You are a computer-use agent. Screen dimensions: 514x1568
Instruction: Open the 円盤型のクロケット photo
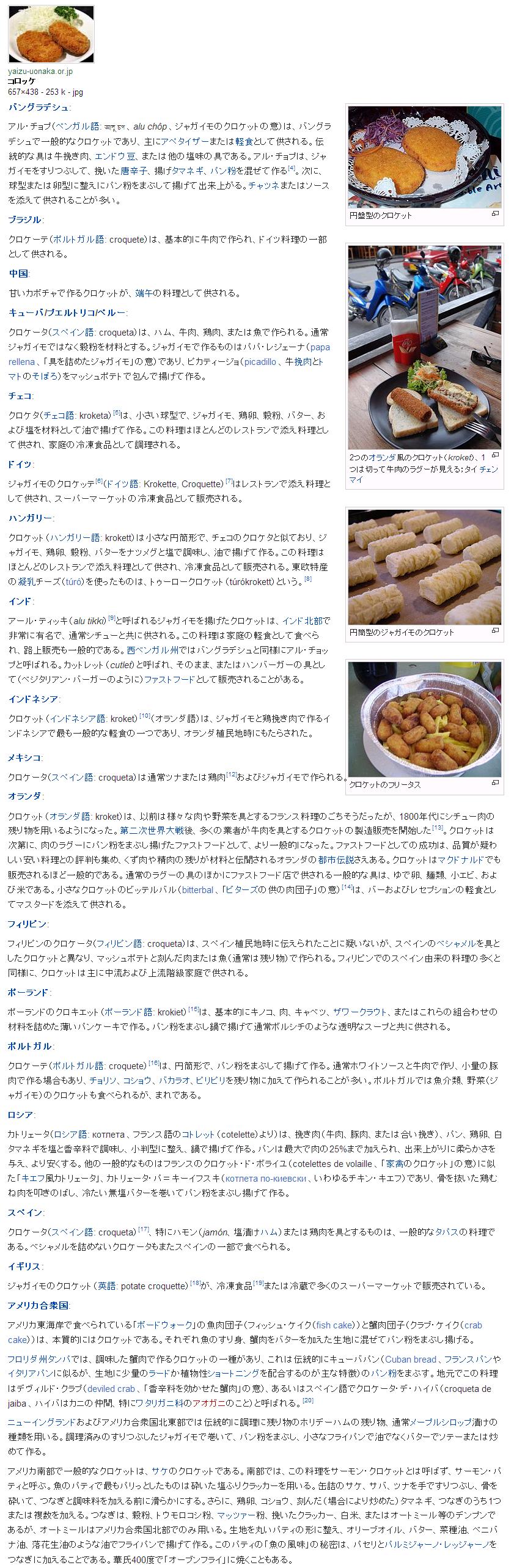tap(425, 157)
